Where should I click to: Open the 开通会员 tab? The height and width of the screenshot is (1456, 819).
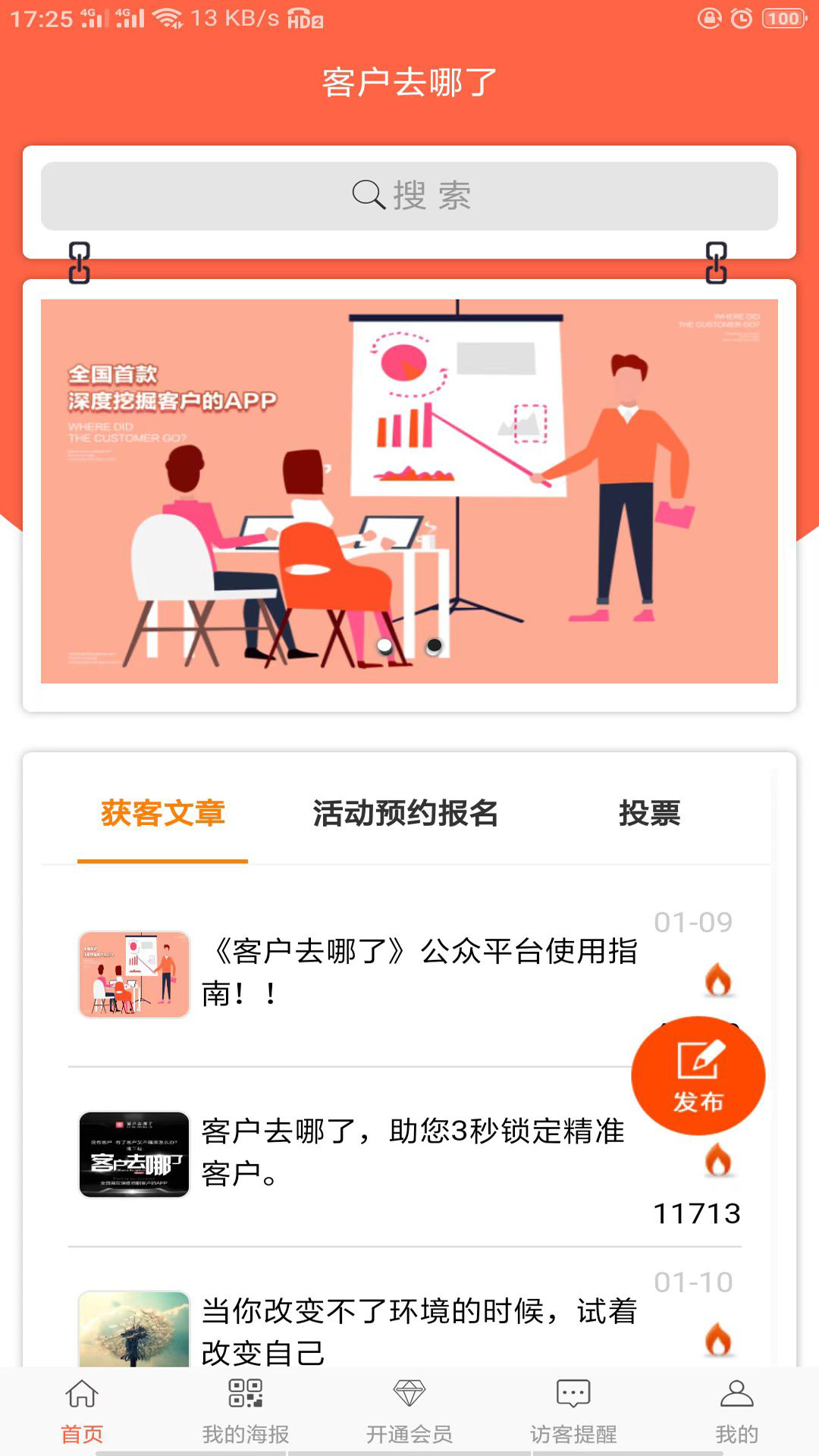pyautogui.click(x=409, y=1411)
